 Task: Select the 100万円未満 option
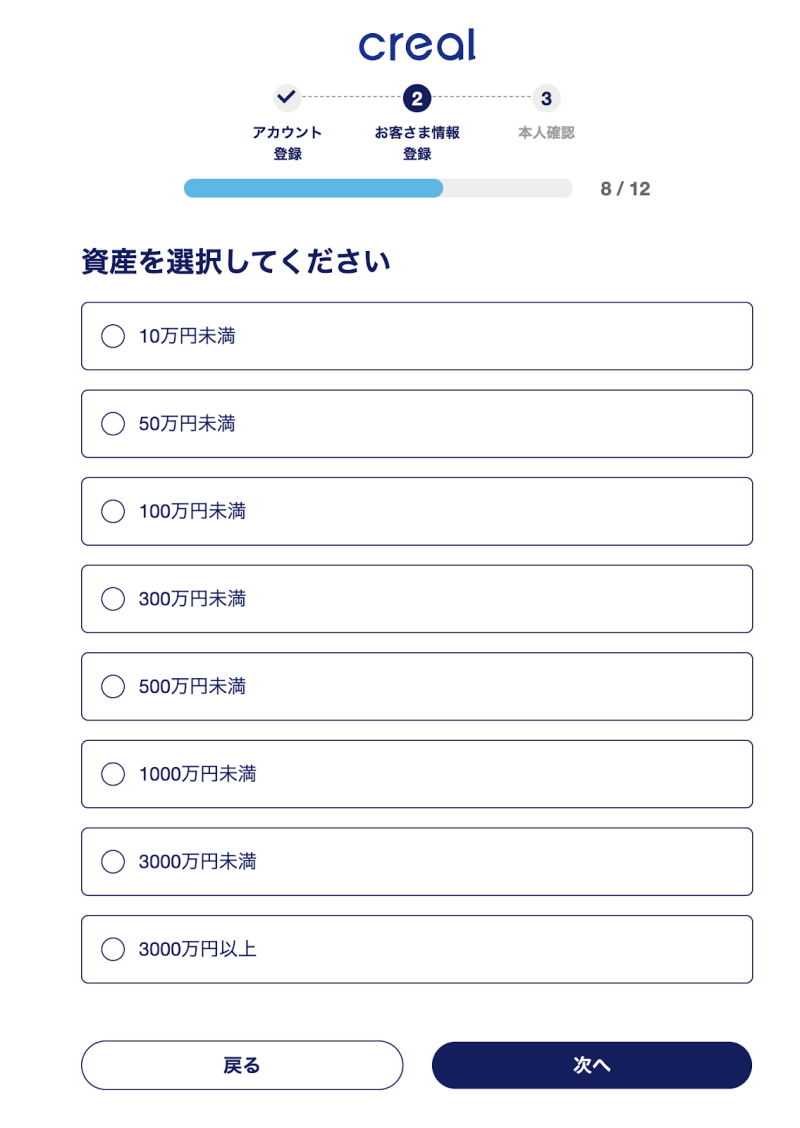pyautogui.click(x=113, y=511)
